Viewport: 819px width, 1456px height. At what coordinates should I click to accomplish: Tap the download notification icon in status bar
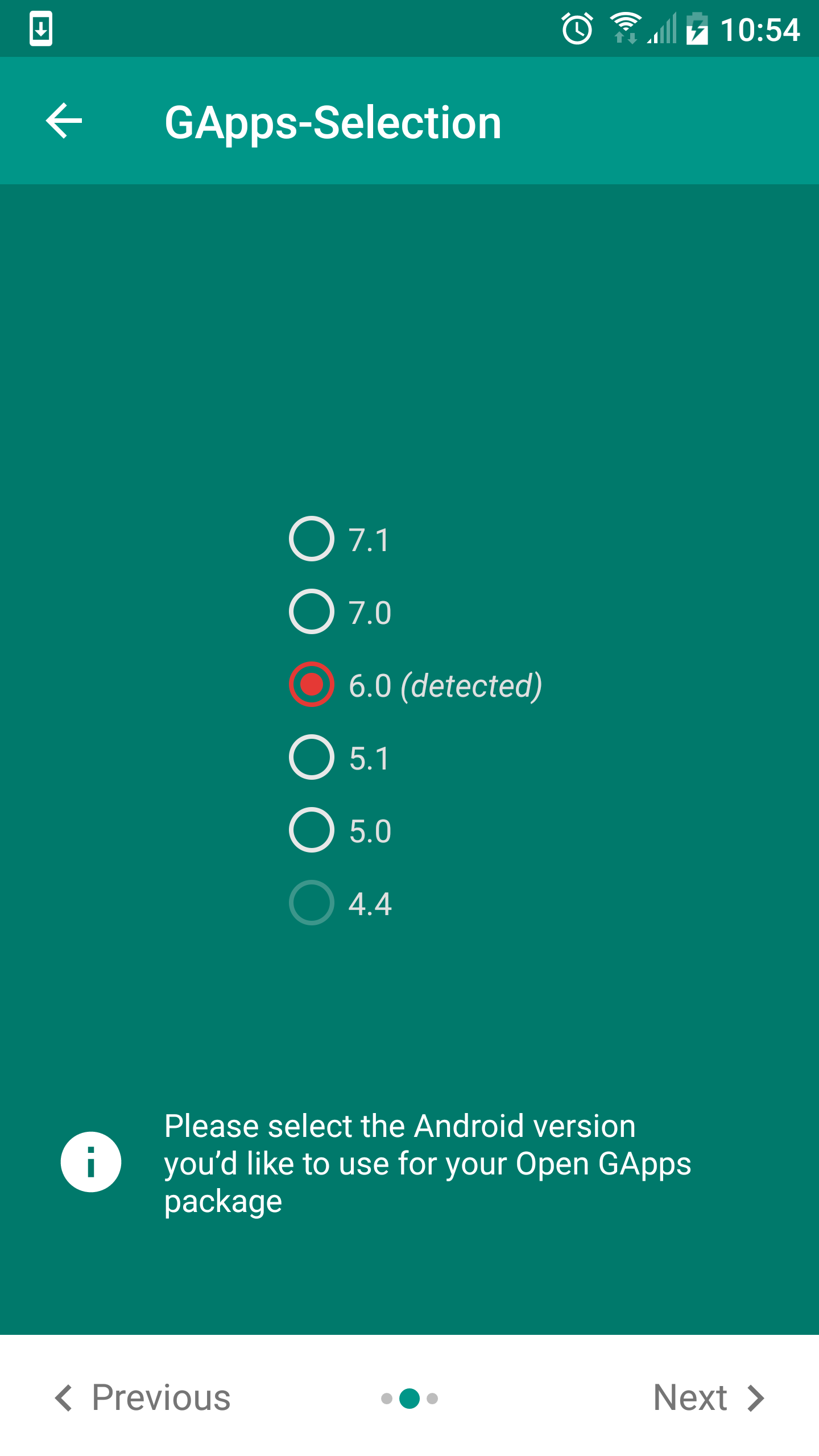click(x=40, y=28)
